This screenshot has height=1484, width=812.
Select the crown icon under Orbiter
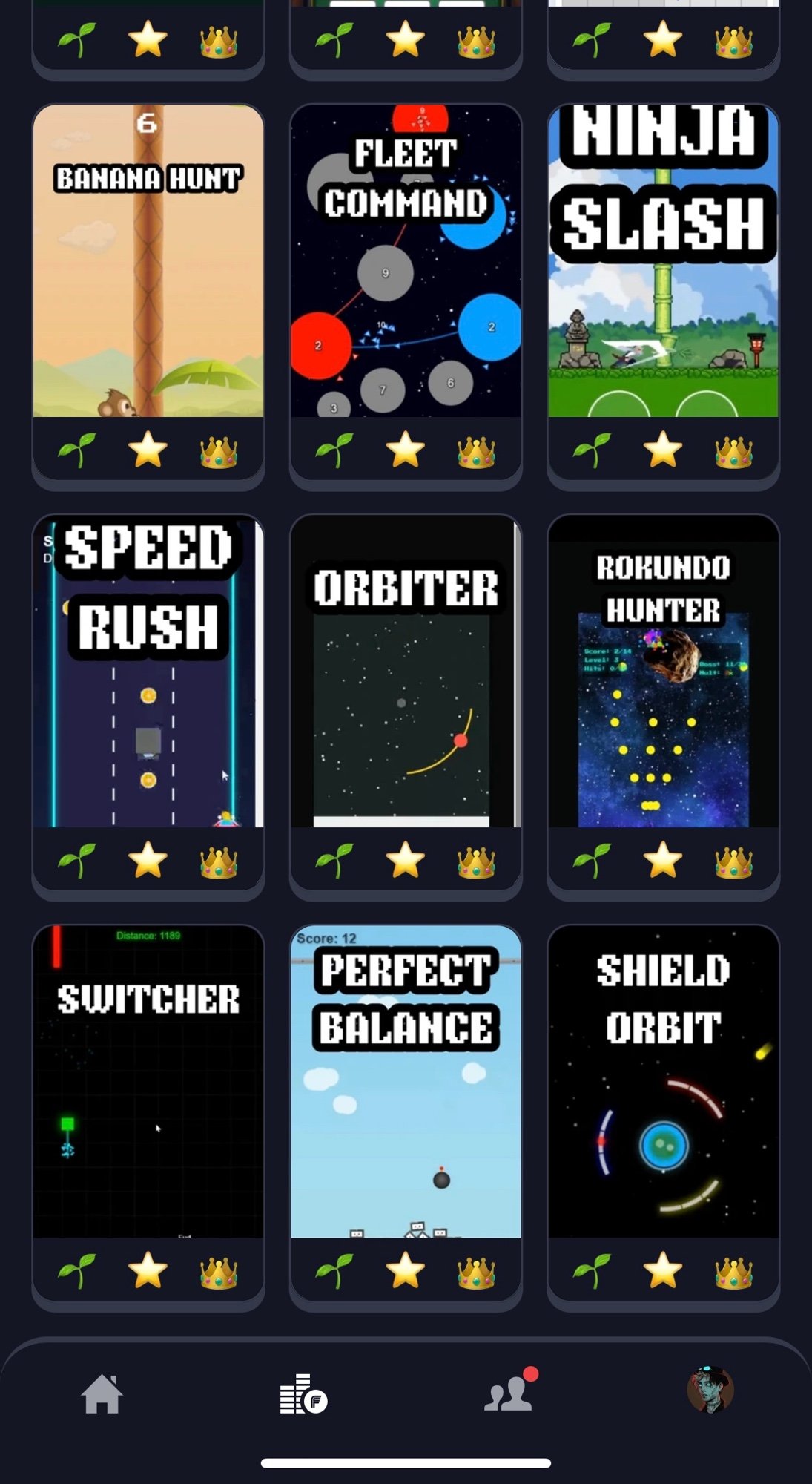click(476, 861)
